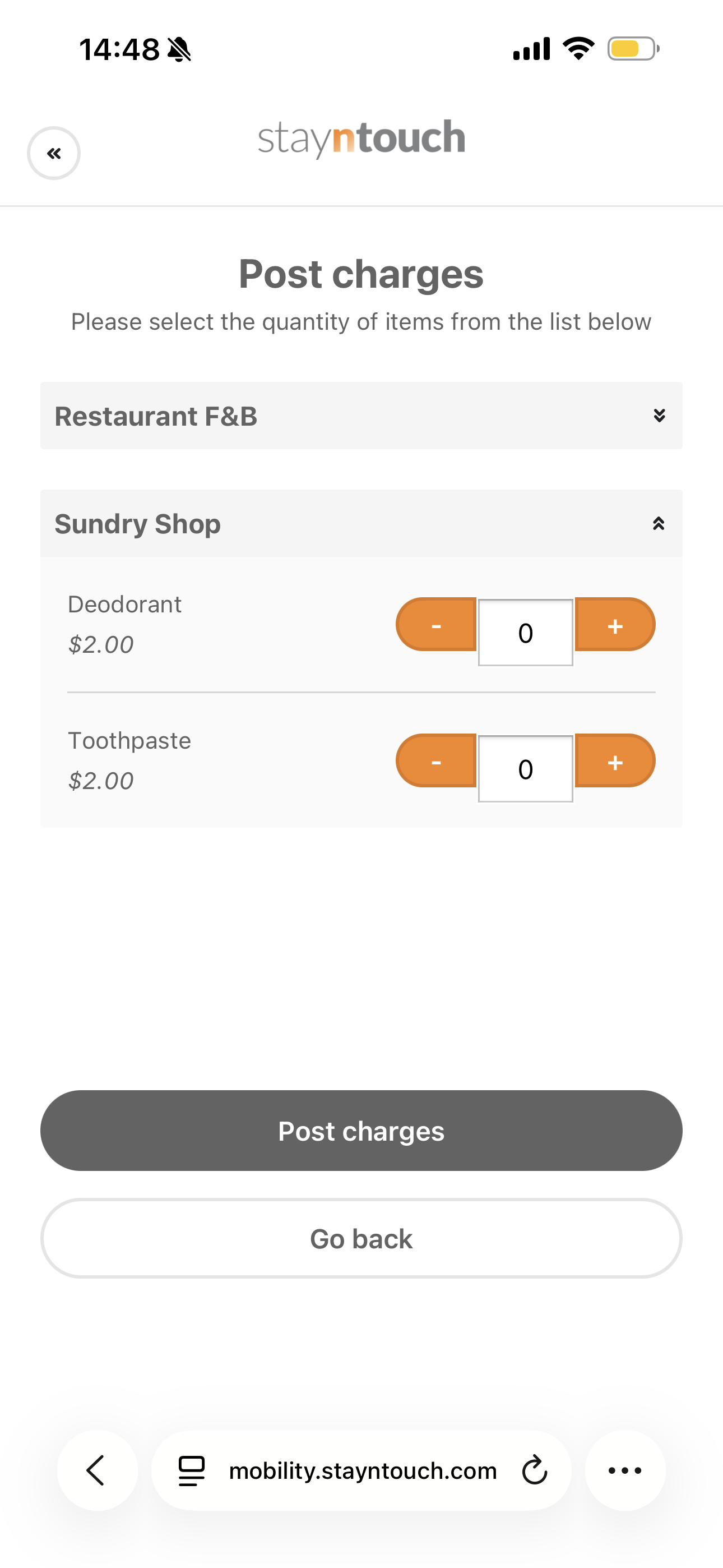The height and width of the screenshot is (1568, 723).
Task: Tap the Deodorant quantity field
Action: 525,633
